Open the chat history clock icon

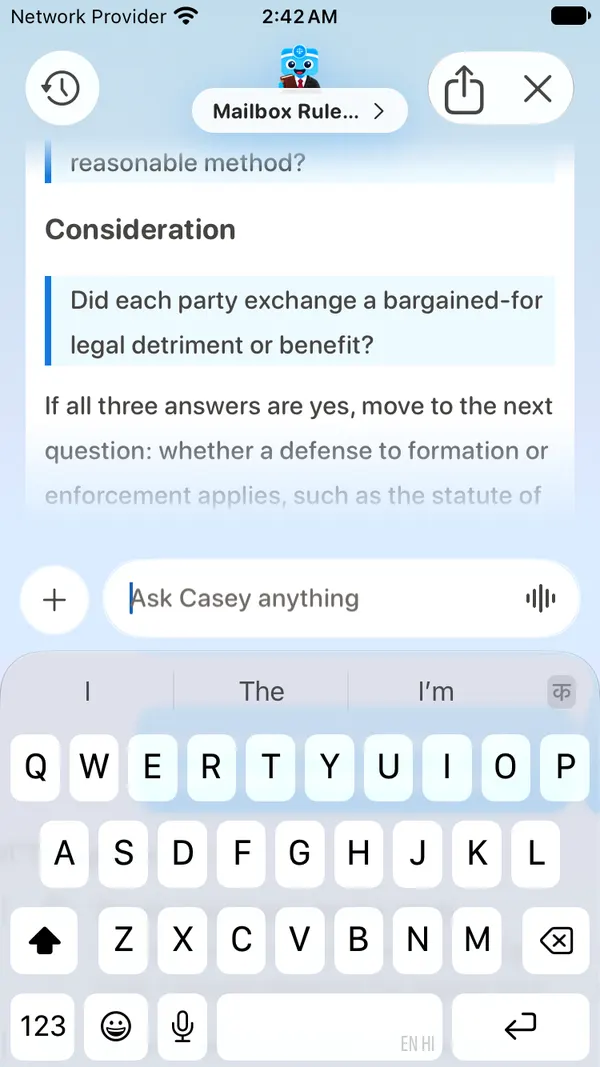(x=62, y=88)
